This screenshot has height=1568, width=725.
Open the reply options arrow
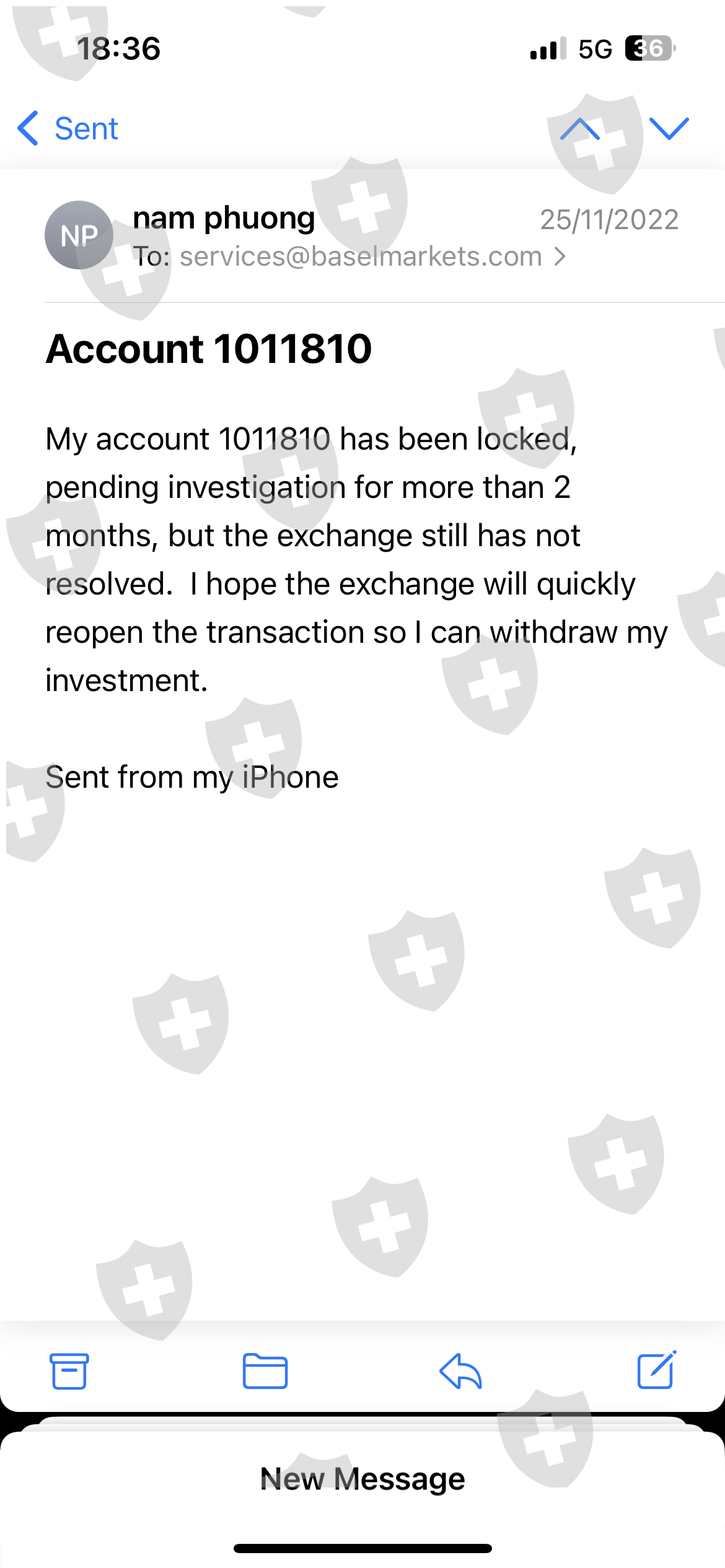click(x=460, y=1371)
